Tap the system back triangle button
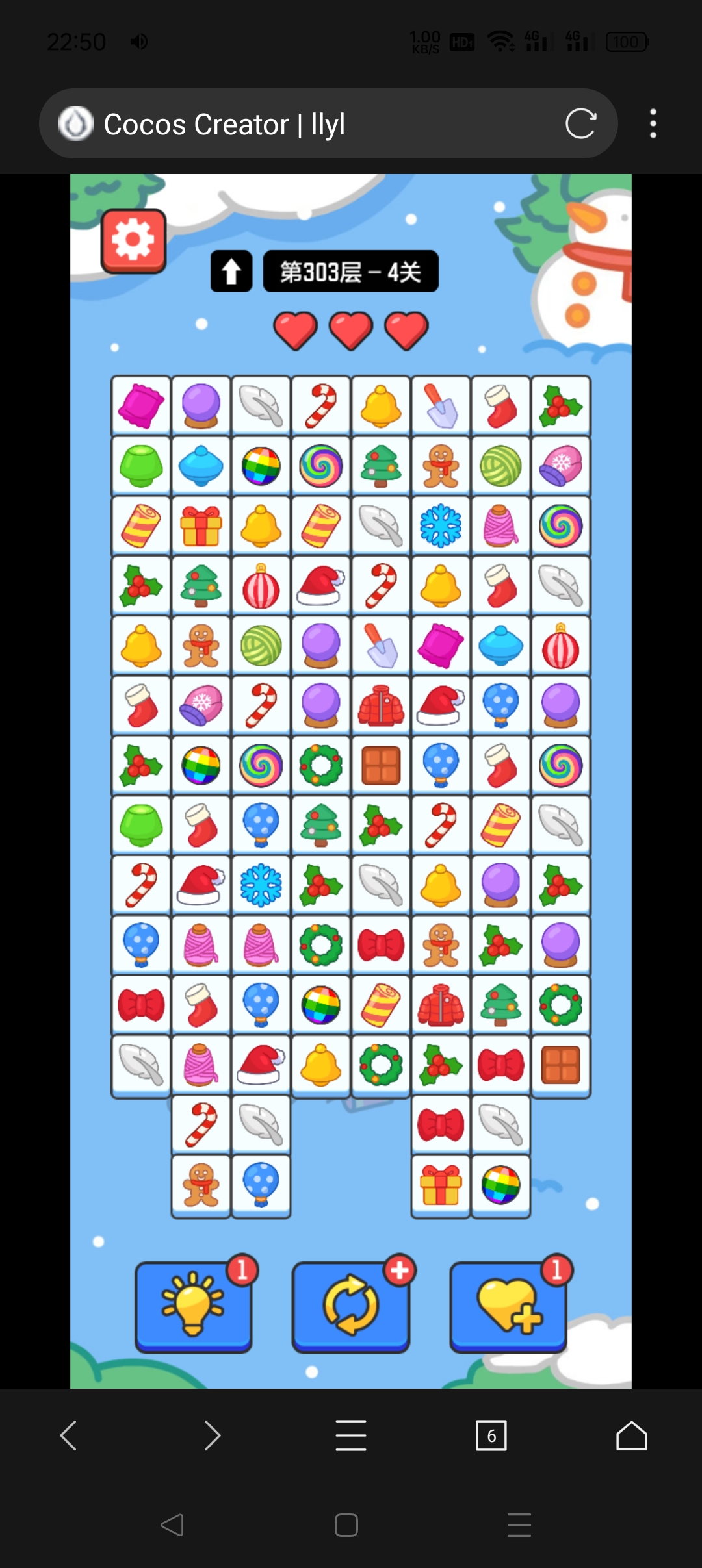The height and width of the screenshot is (1568, 702). [x=173, y=1524]
